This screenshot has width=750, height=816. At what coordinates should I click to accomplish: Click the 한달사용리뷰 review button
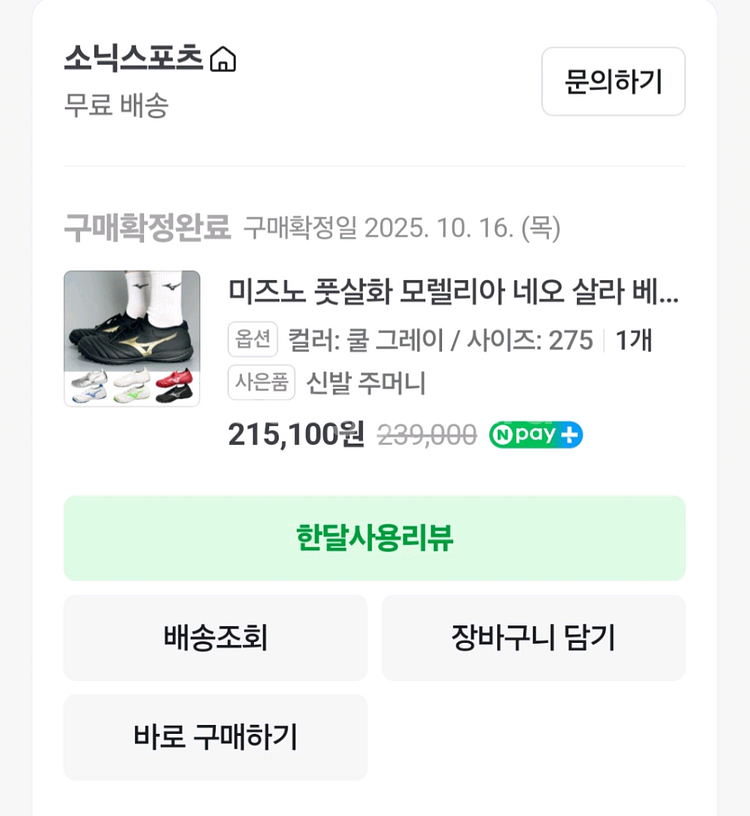coord(374,538)
